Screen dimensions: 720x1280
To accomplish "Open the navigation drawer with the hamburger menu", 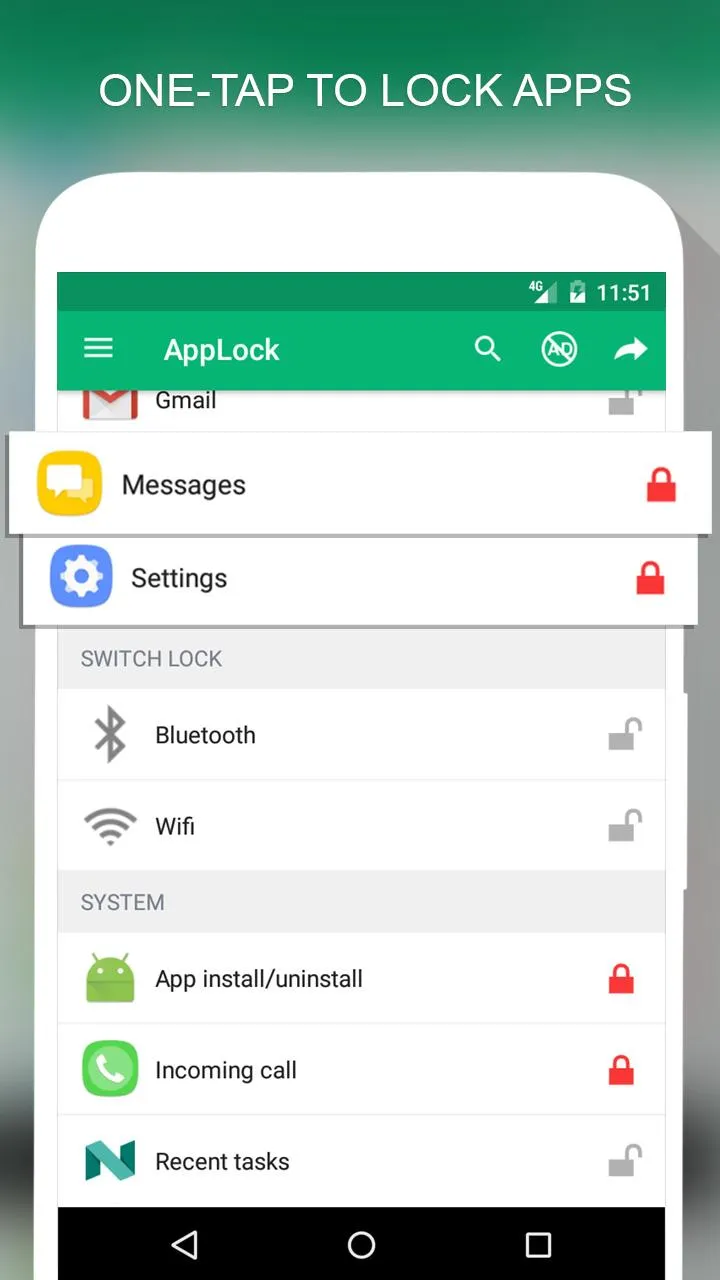I will (x=97, y=348).
